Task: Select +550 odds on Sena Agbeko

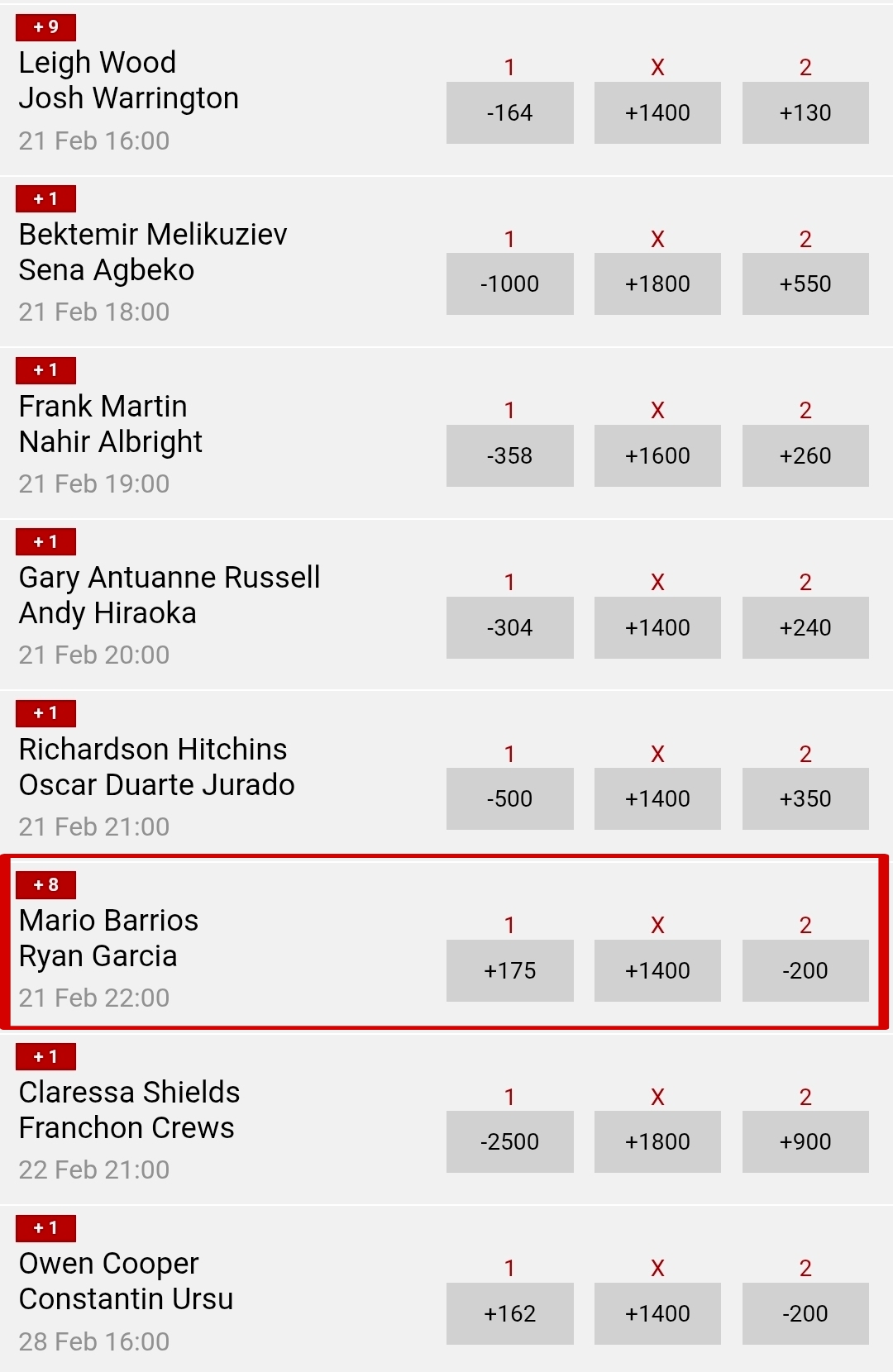Action: pos(805,283)
